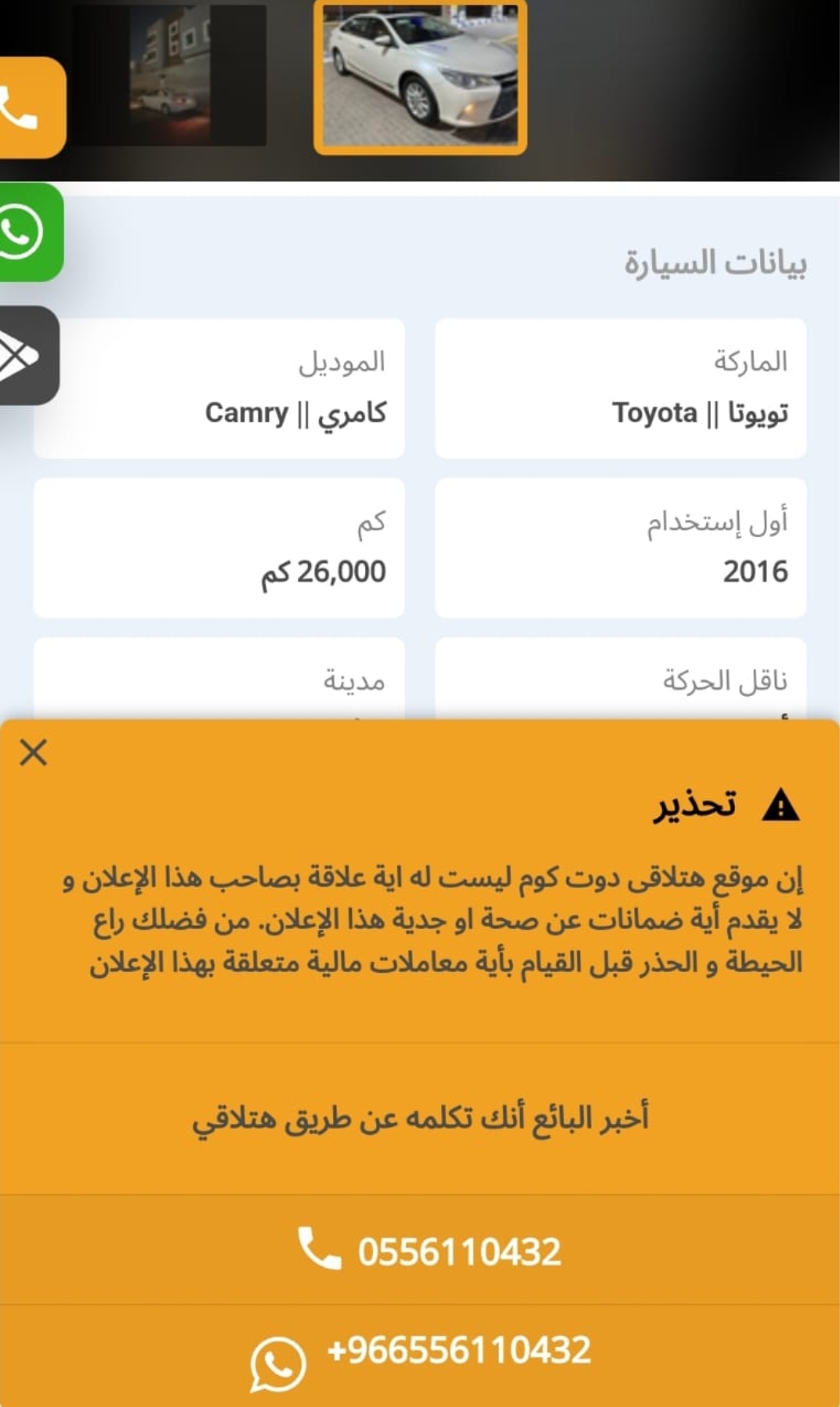Image resolution: width=840 pixels, height=1407 pixels.
Task: Select the highlighted white Camry thumbnail
Action: (420, 76)
